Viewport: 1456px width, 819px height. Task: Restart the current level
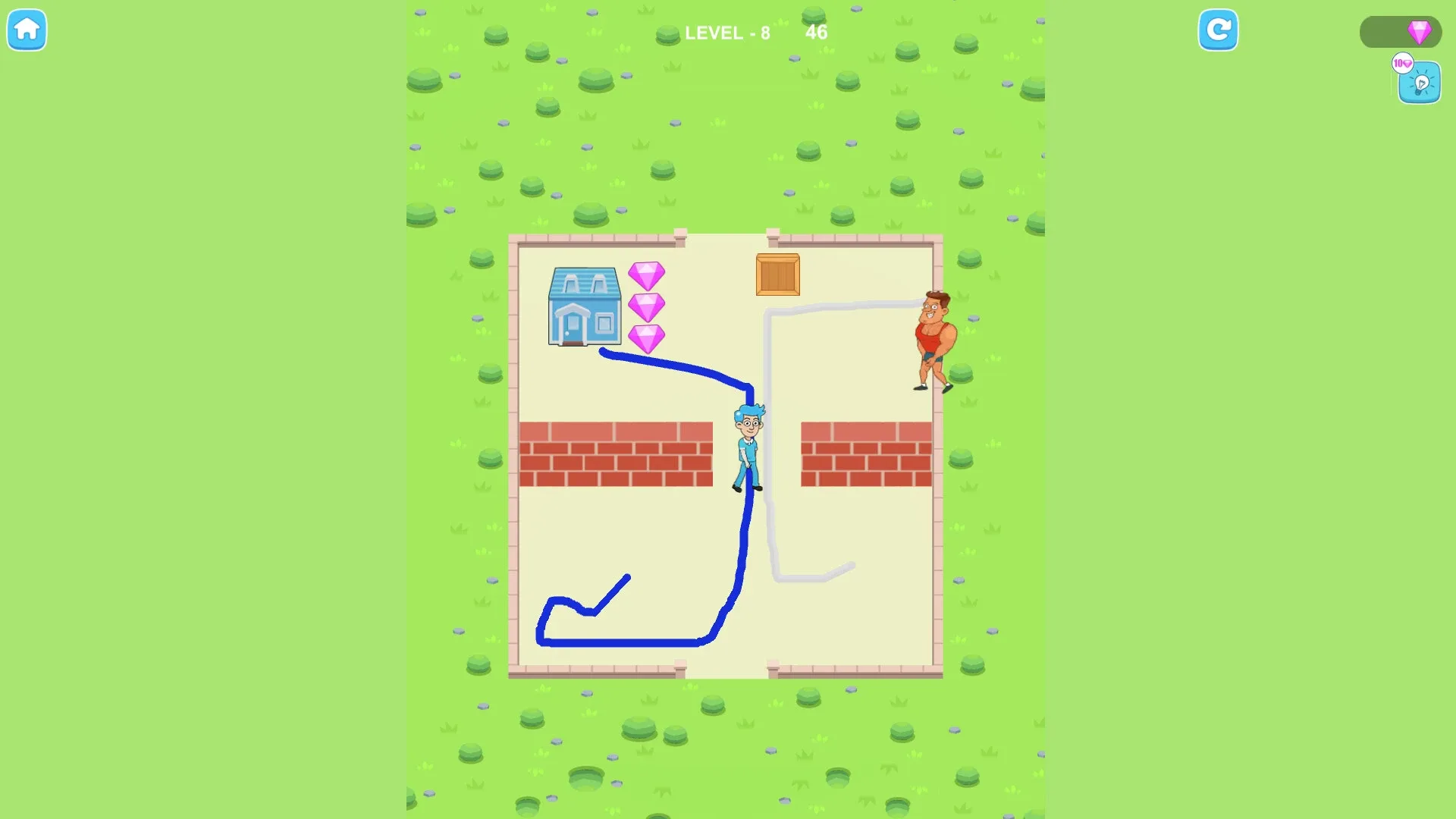[1218, 30]
